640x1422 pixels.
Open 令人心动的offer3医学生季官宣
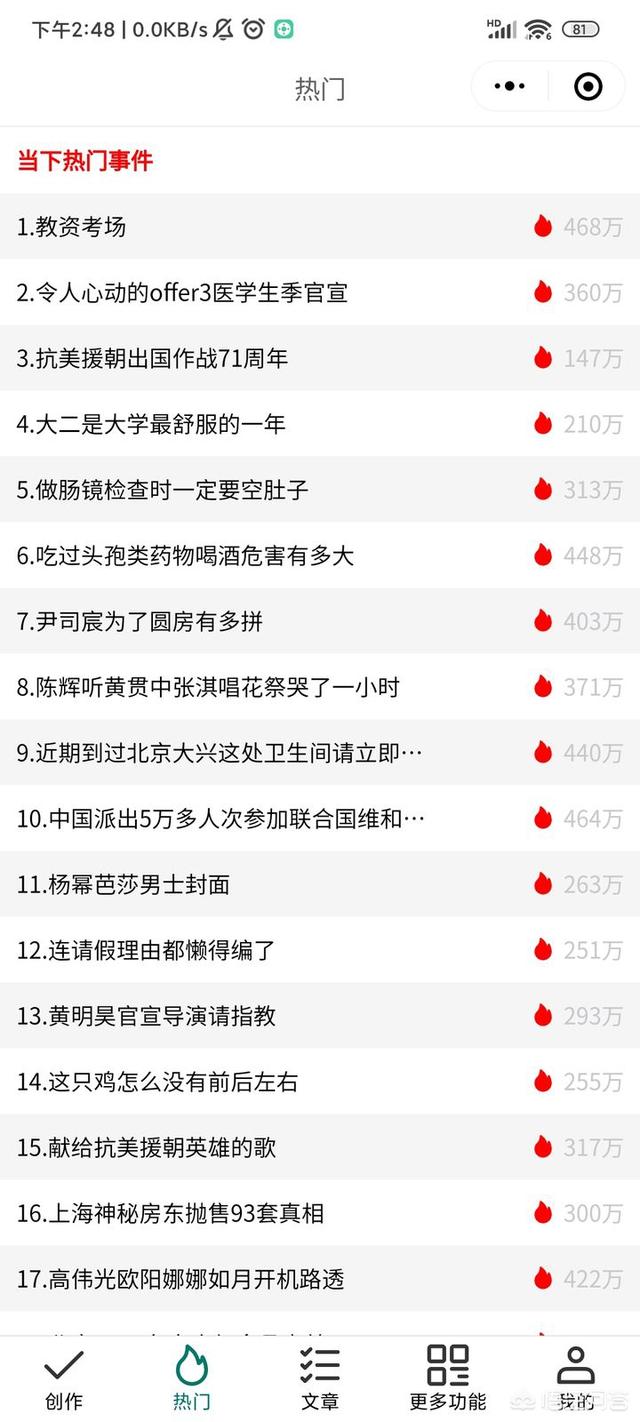[x=182, y=293]
